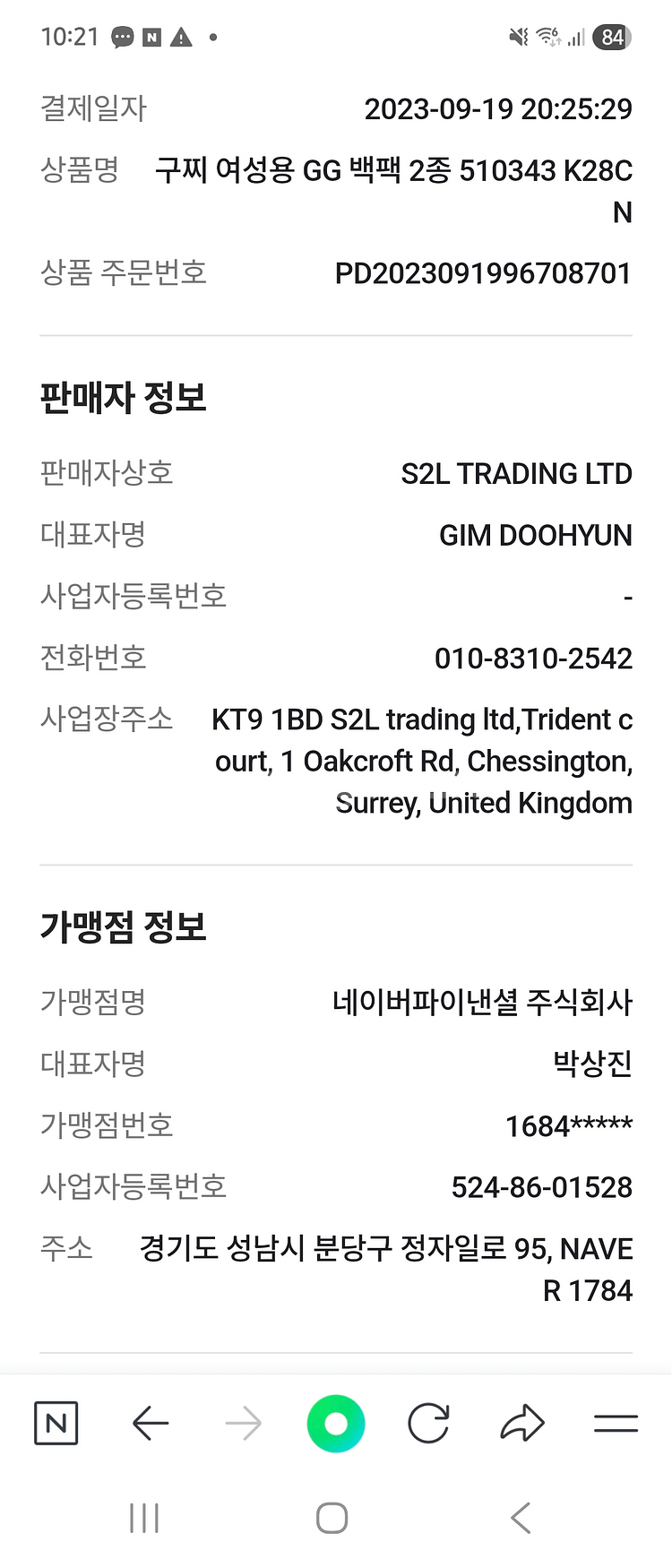Open recent apps from the navigation bar
Image resolution: width=672 pixels, height=1568 pixels.
(x=144, y=1518)
